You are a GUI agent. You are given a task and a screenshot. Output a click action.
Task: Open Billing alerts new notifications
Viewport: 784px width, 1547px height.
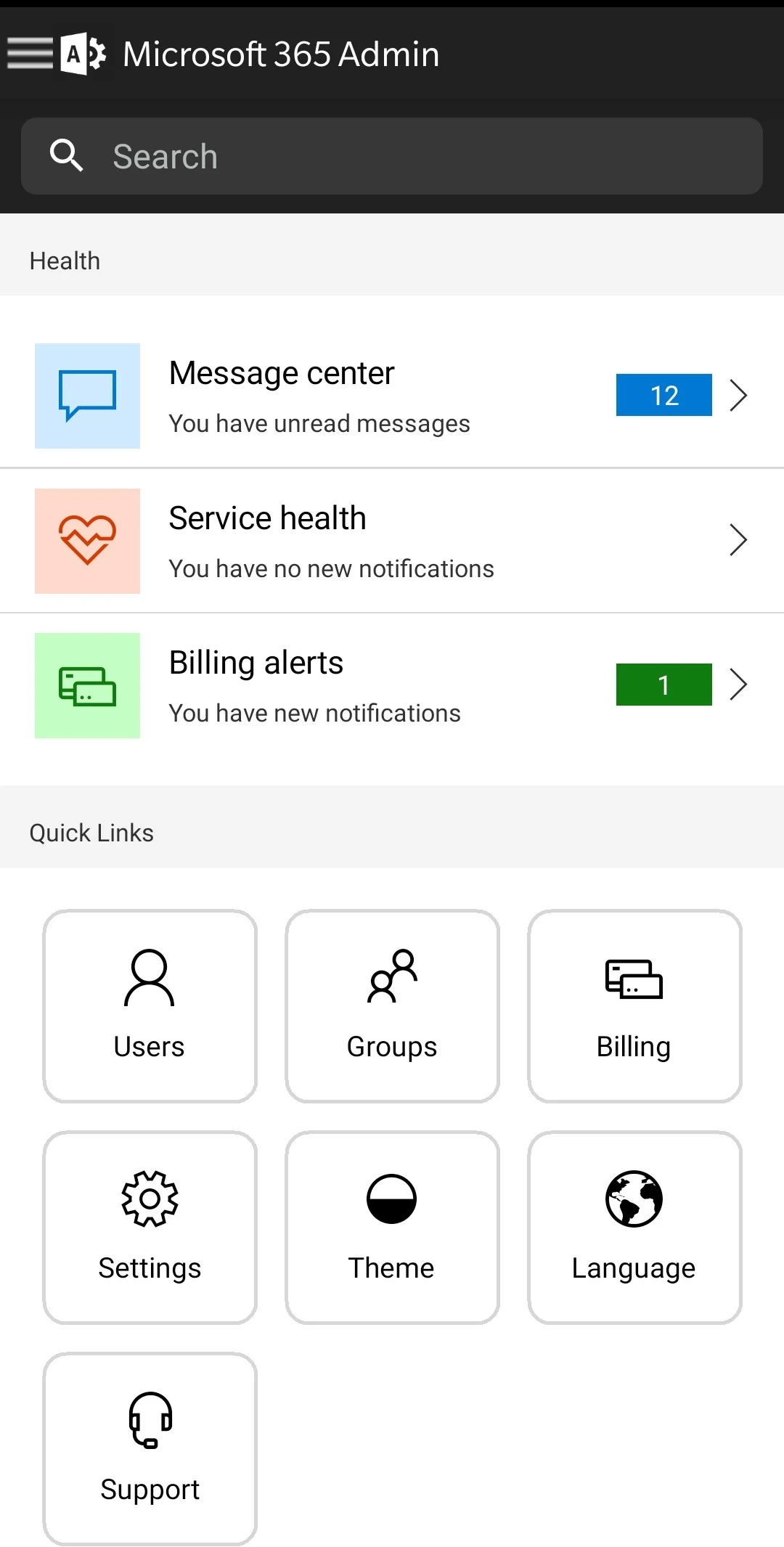click(314, 712)
